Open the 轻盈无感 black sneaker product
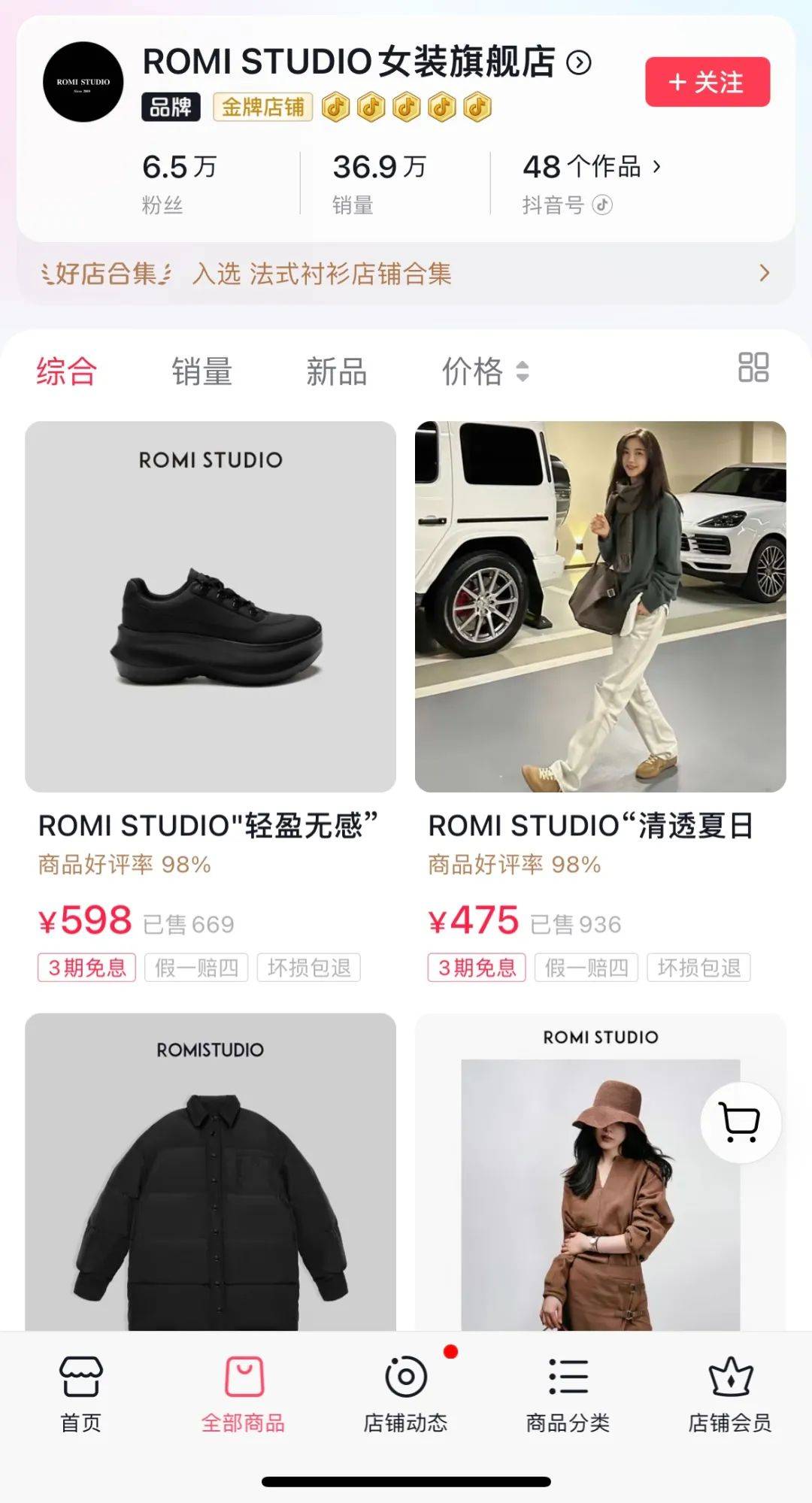This screenshot has width=812, height=1503. coord(211,606)
